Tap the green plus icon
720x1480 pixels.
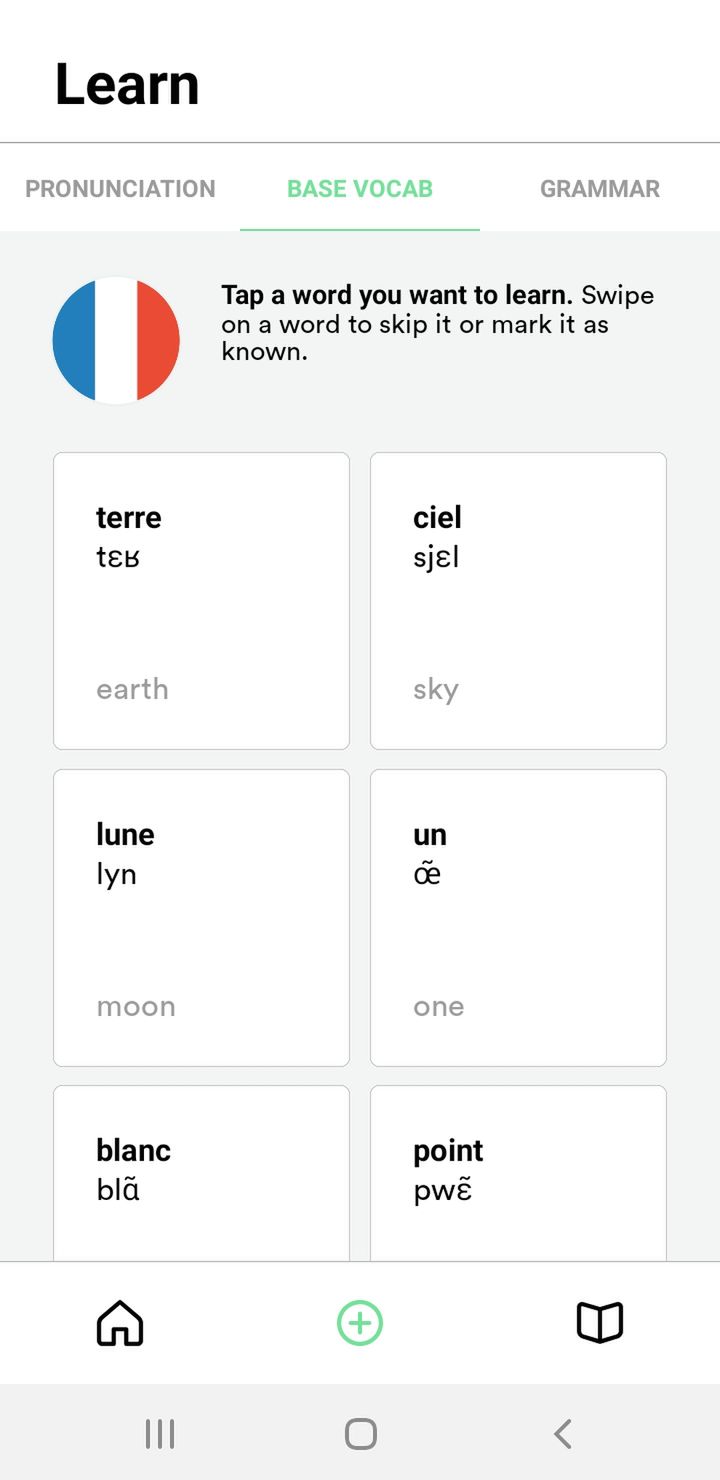[360, 1323]
